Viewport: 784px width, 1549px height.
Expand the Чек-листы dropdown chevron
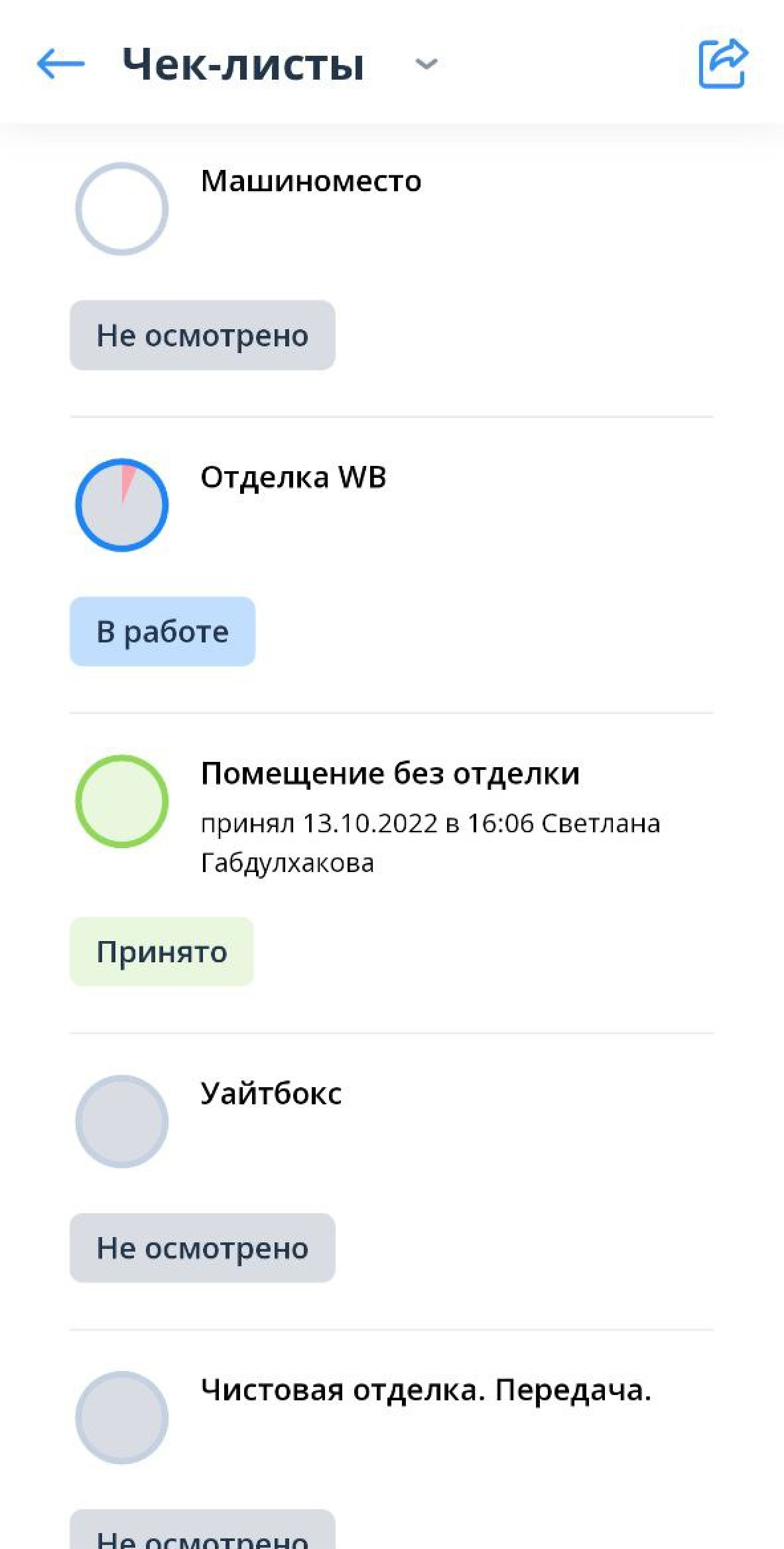pyautogui.click(x=426, y=64)
